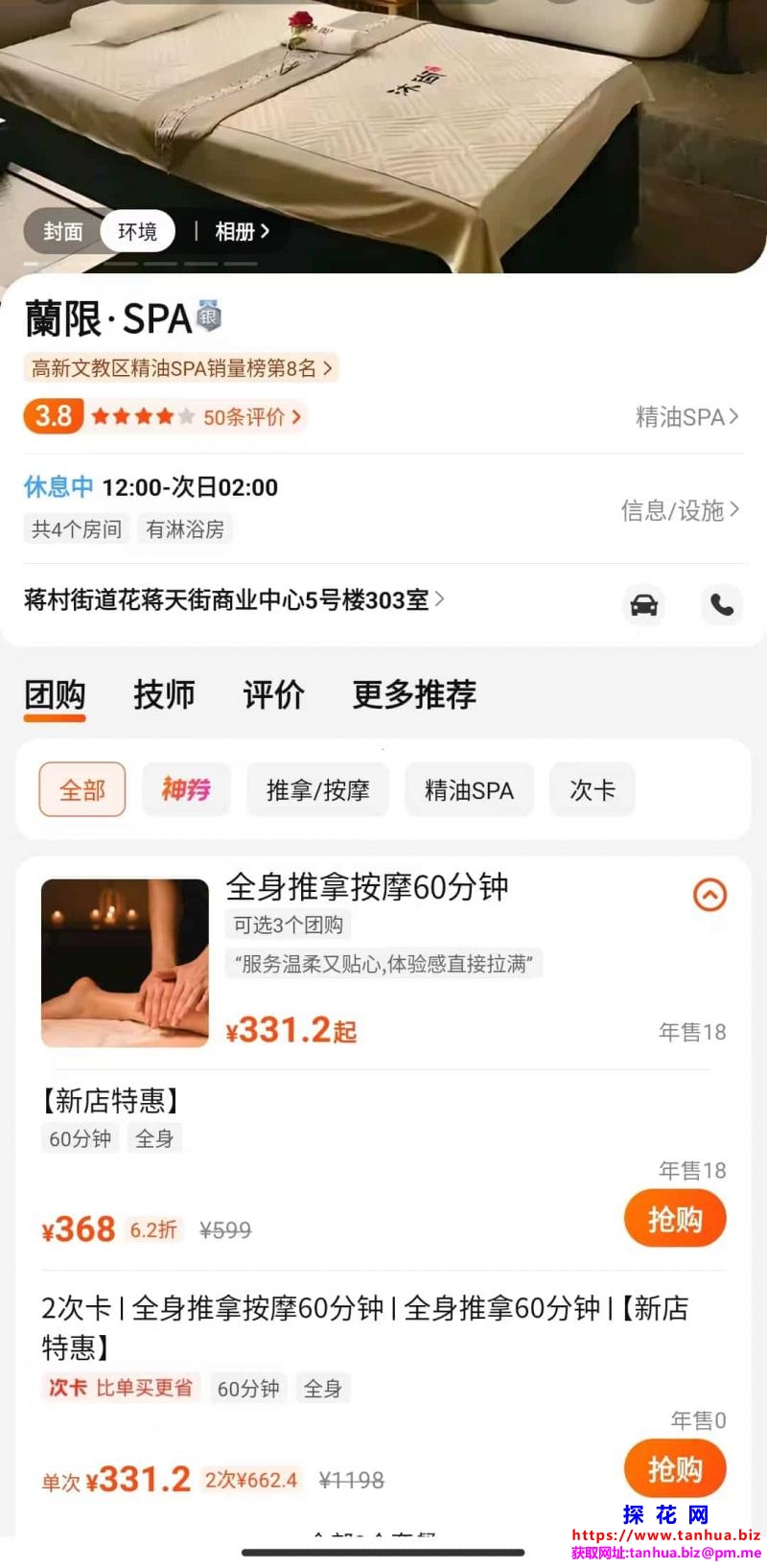Open the 精油SPA category link

click(x=686, y=416)
